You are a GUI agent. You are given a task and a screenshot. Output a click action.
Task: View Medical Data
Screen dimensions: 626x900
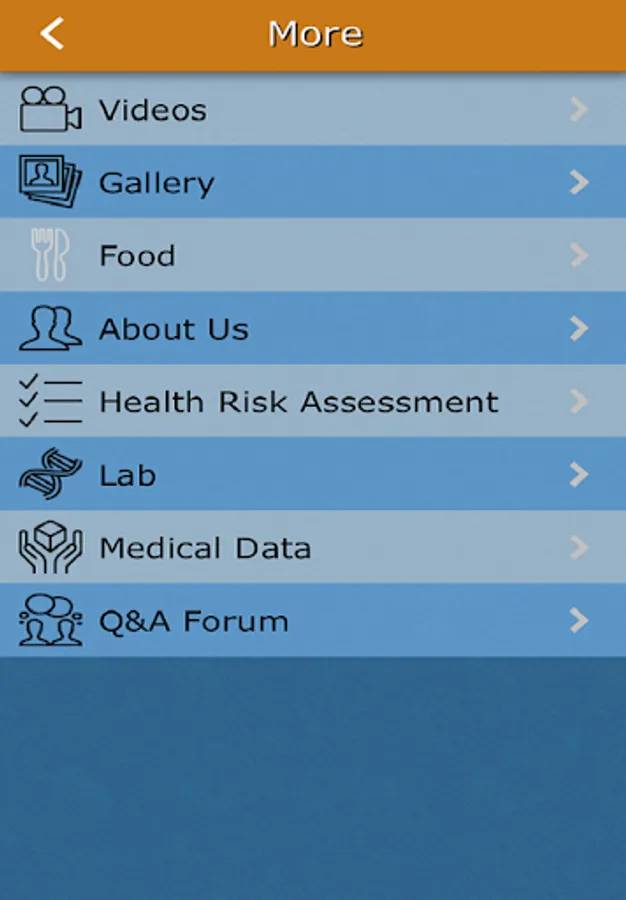313,548
